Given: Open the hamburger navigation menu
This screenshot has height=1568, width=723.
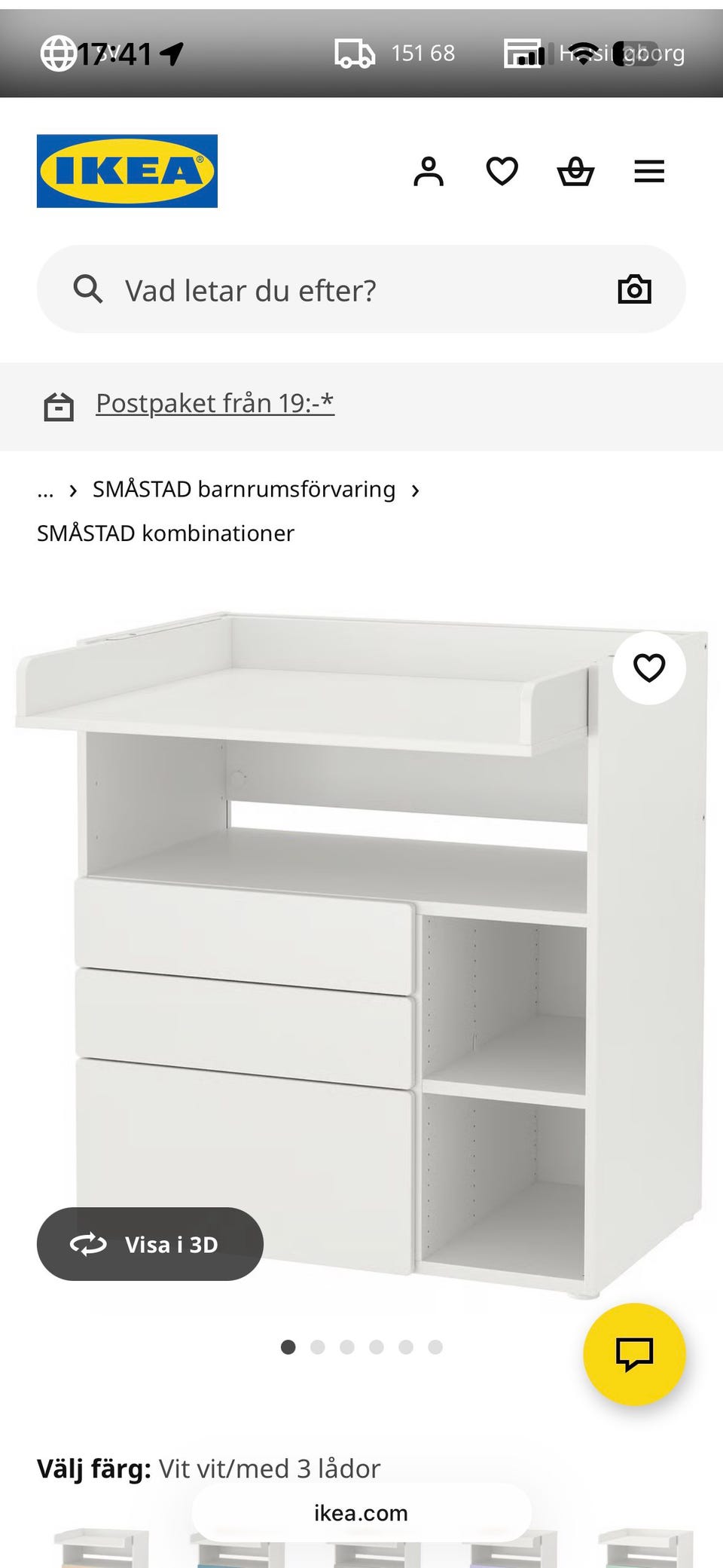Looking at the screenshot, I should tap(649, 171).
